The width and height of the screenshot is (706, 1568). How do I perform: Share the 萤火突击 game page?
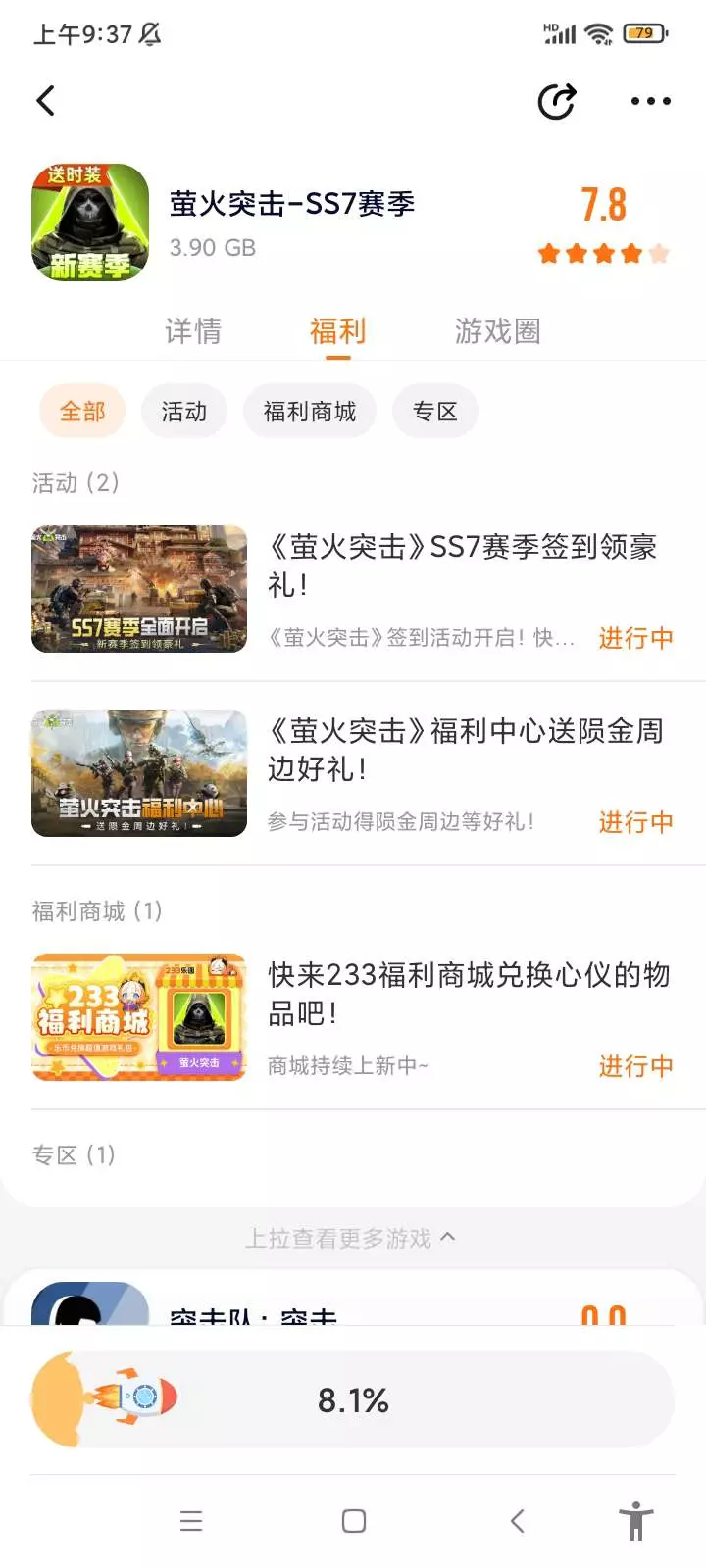coord(556,101)
